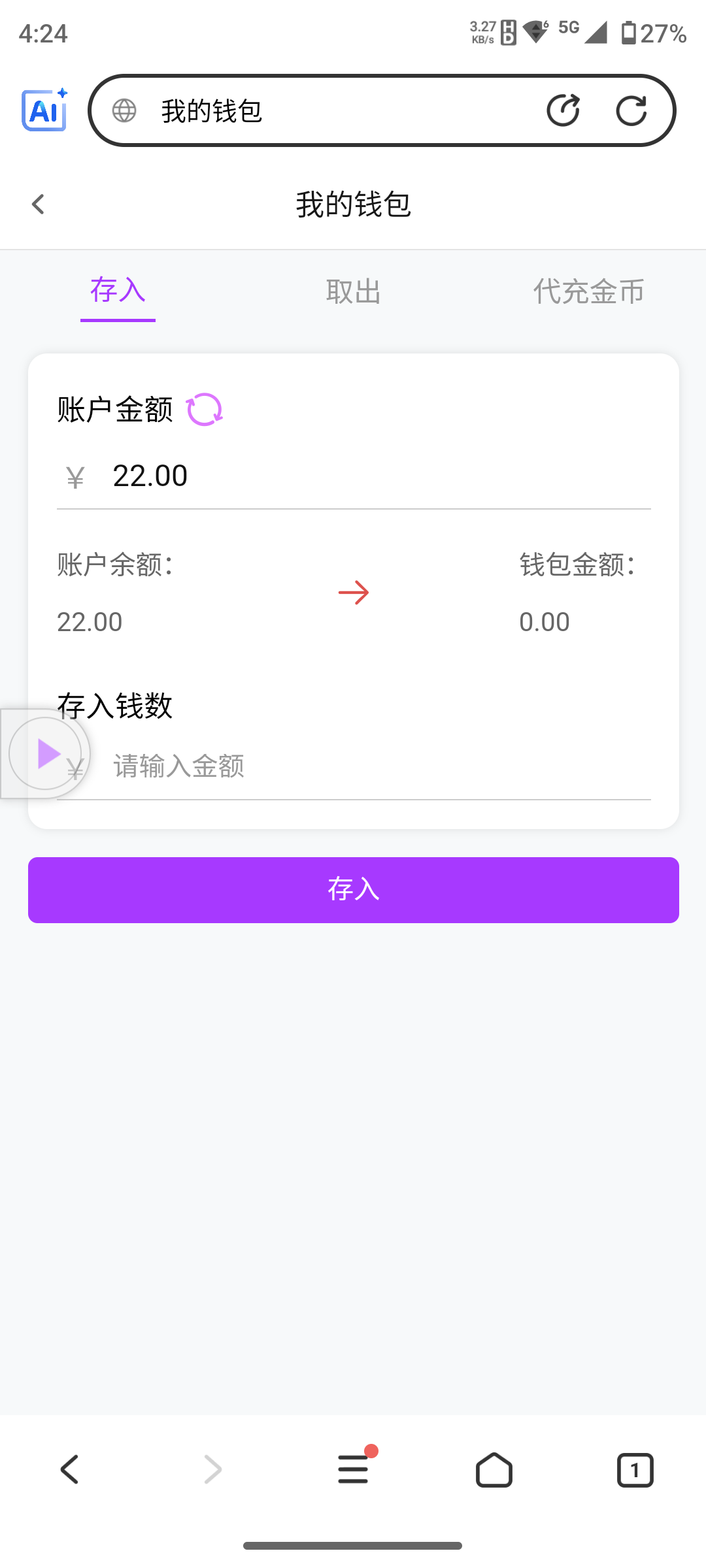706x1568 pixels.
Task: Switch to the 取出 tab
Action: [x=353, y=291]
